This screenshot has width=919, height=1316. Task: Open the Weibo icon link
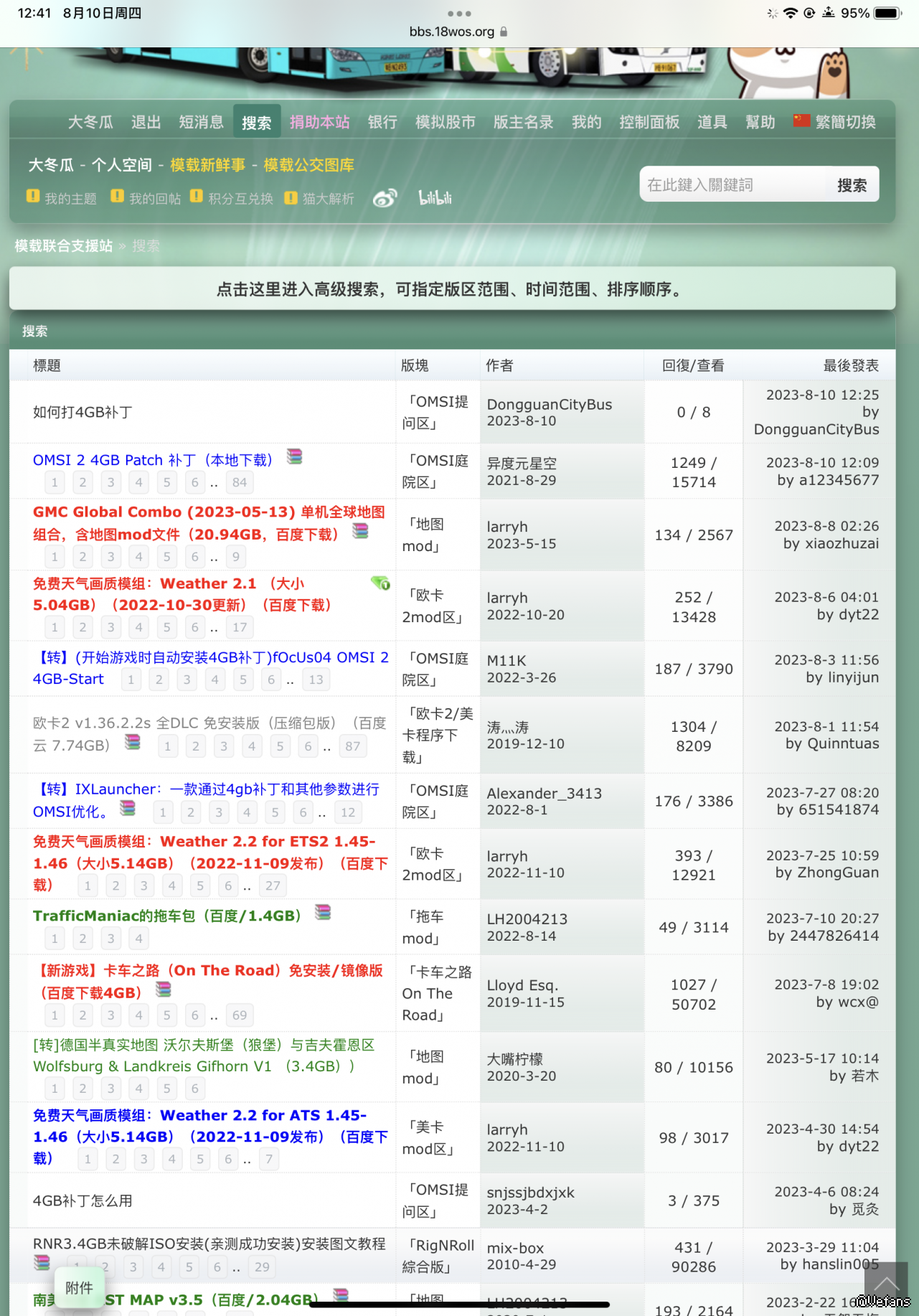pos(385,198)
